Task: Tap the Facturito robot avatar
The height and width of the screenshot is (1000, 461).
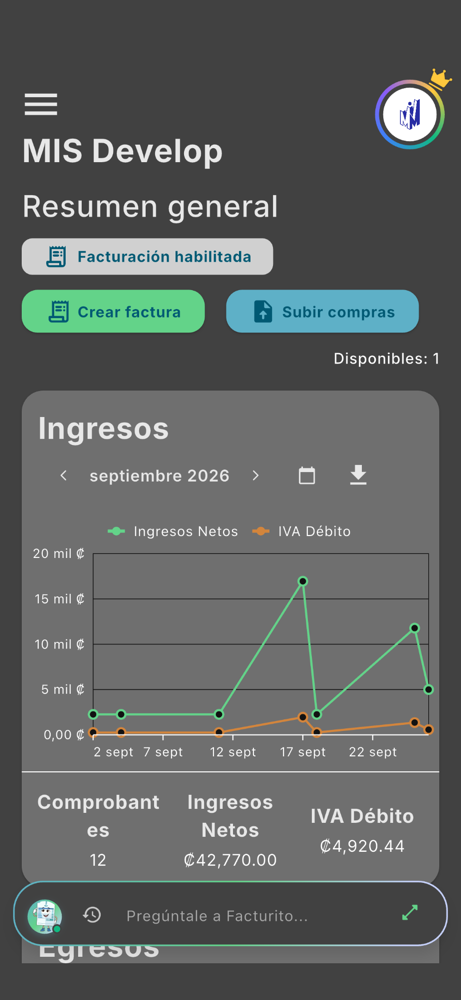Action: [x=45, y=916]
